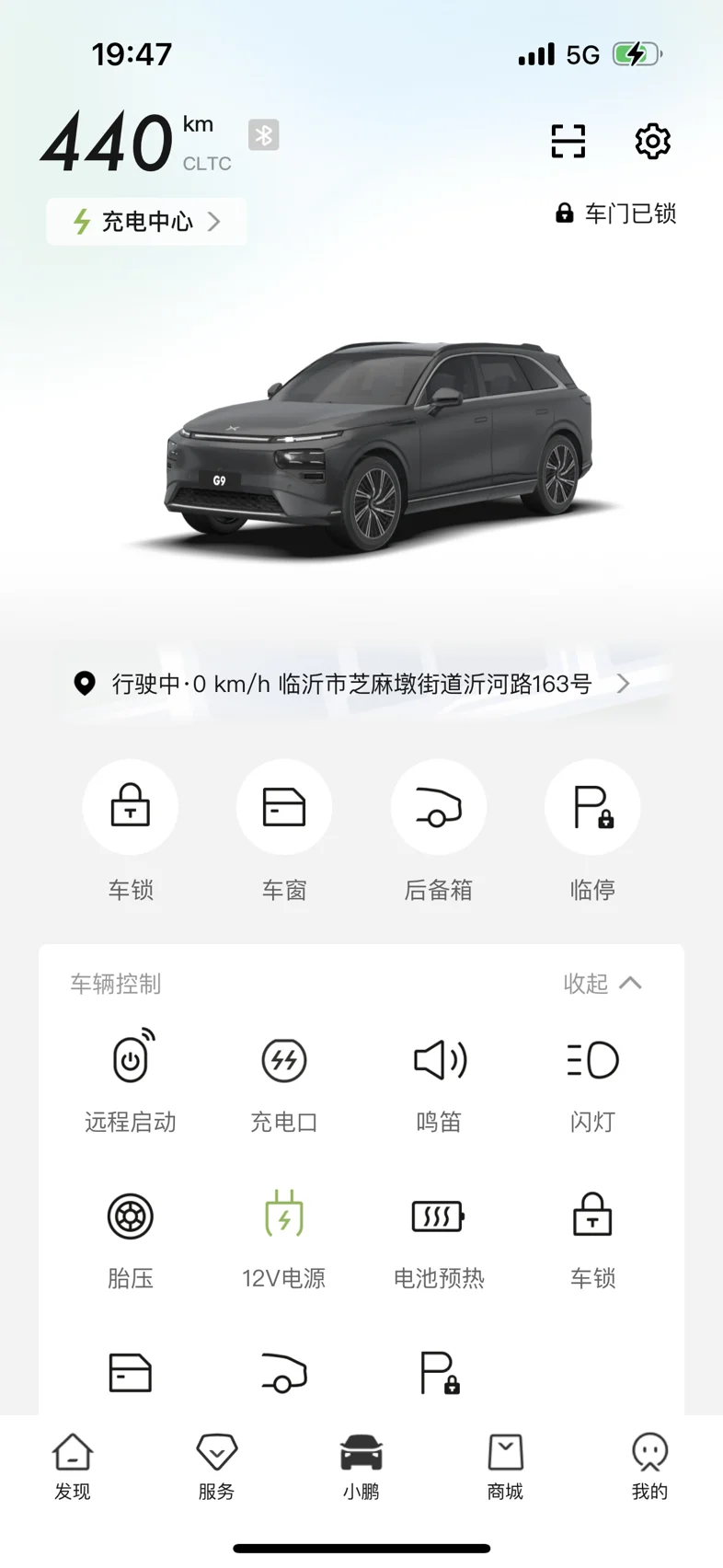Tap the 车窗 window quick action
The width and height of the screenshot is (723, 1568).
click(284, 808)
